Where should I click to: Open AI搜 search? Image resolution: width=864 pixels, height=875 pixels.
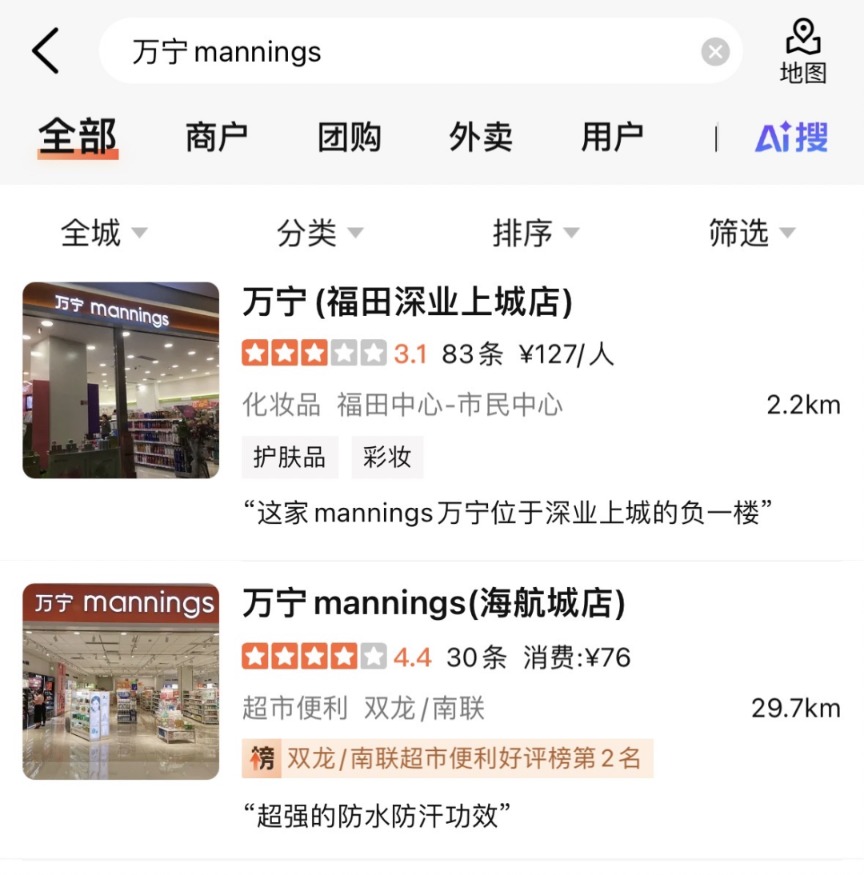(x=791, y=137)
